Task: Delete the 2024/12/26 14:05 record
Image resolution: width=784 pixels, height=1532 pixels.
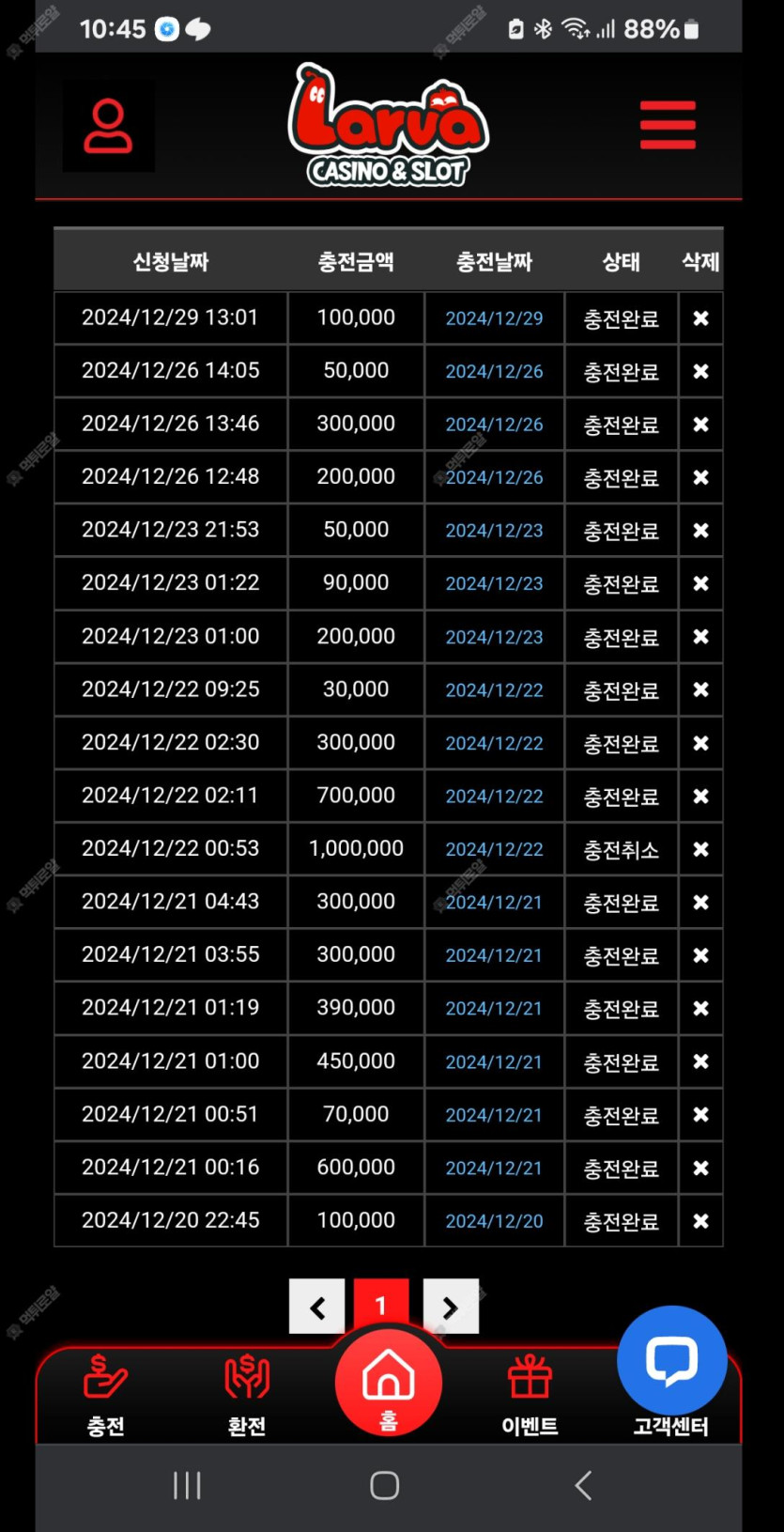Action: pyautogui.click(x=700, y=371)
